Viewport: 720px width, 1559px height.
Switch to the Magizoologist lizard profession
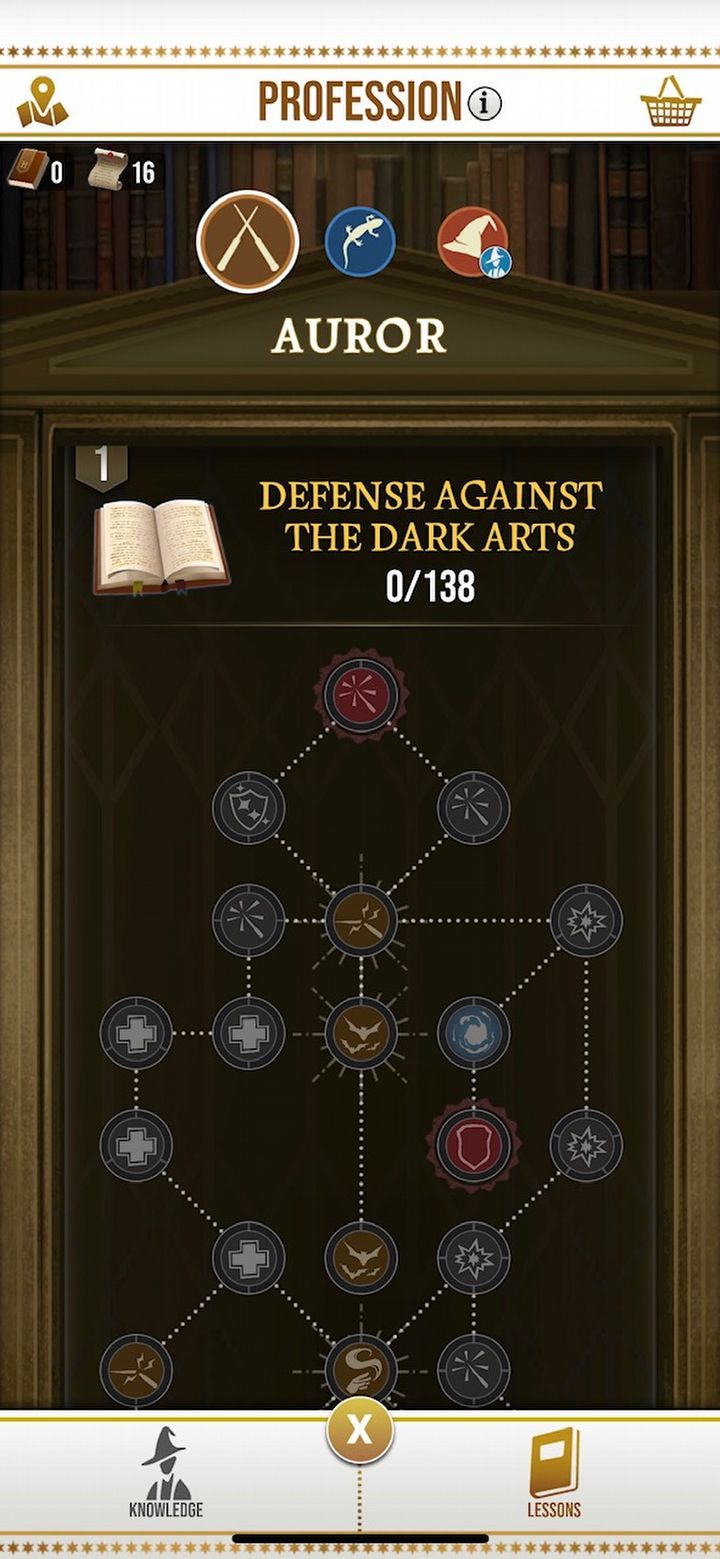pos(360,242)
